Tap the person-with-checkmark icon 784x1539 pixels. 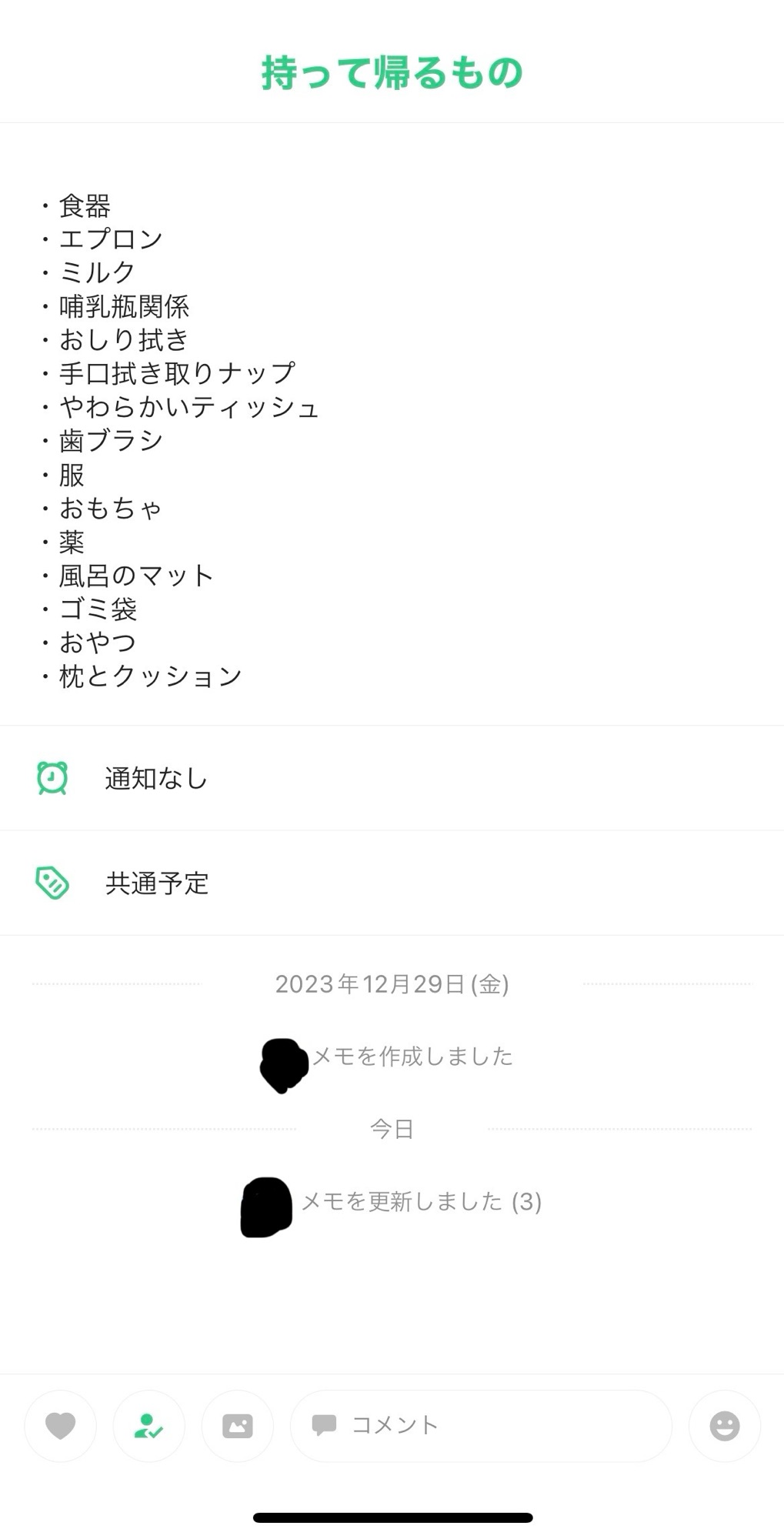tap(148, 1426)
